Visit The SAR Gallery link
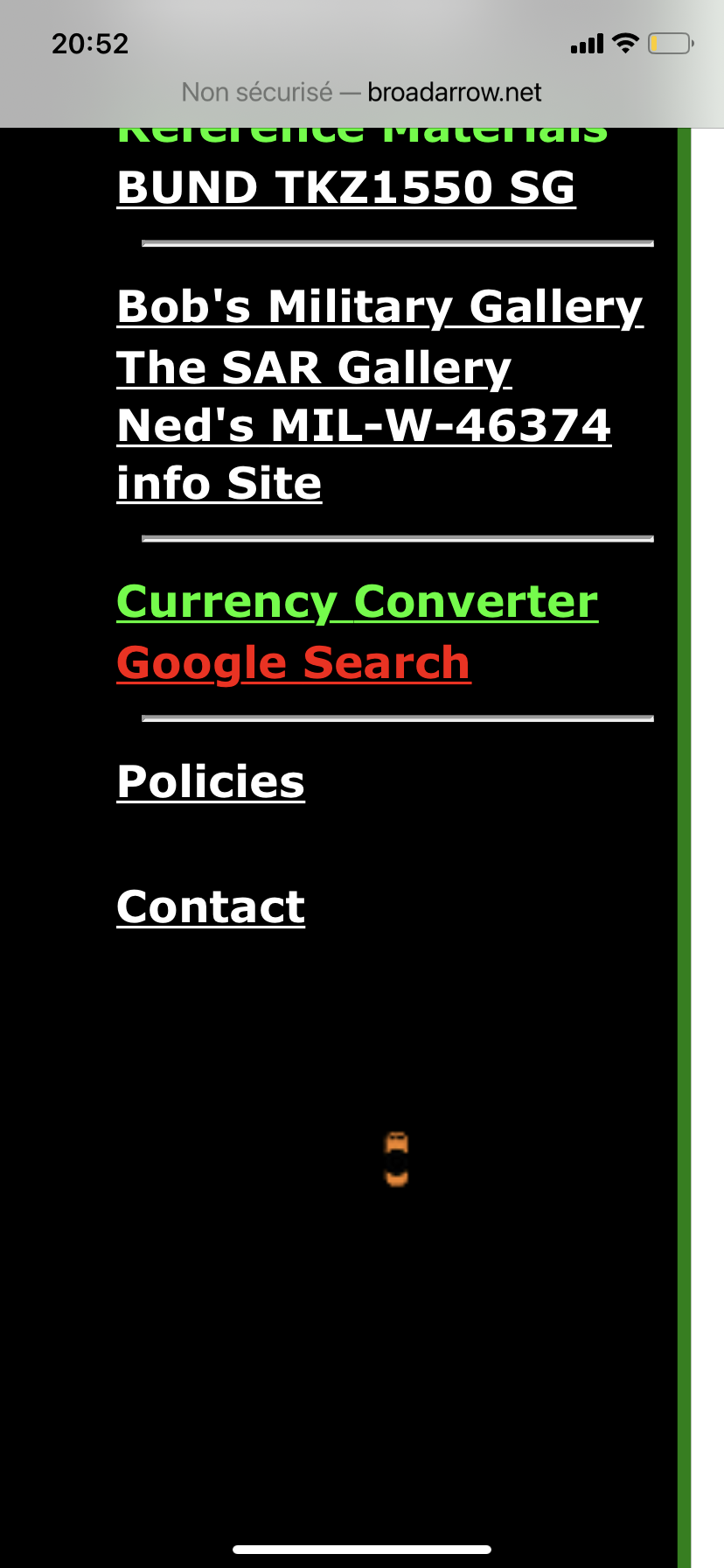This screenshot has height=1568, width=724. coord(314,368)
